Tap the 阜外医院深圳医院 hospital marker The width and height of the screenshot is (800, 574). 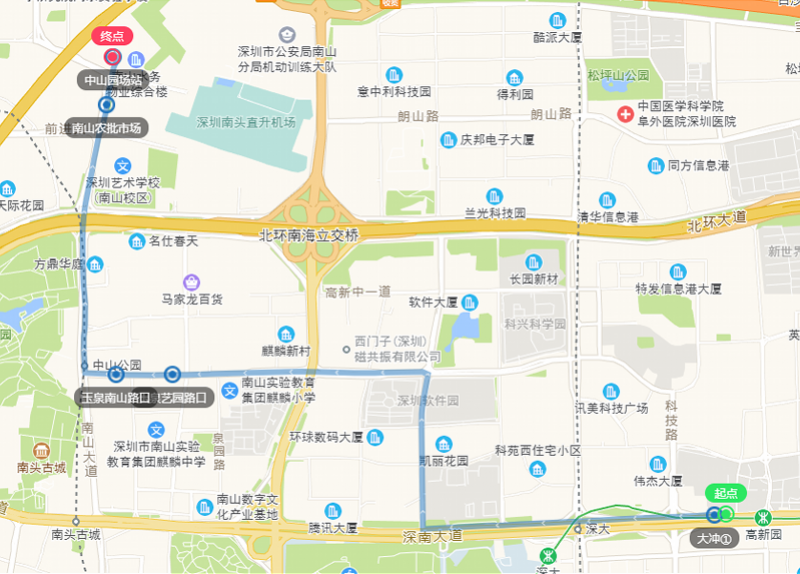(x=625, y=113)
